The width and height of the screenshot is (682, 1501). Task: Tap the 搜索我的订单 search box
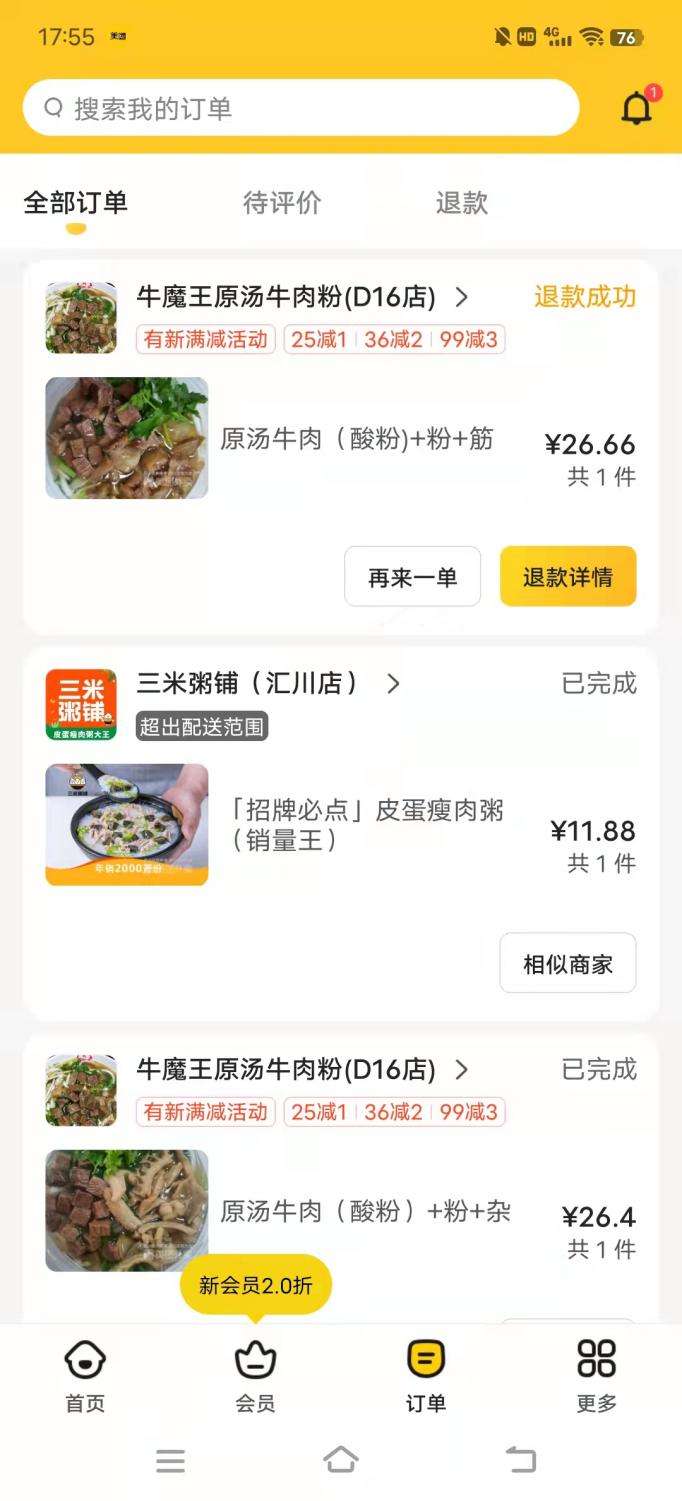click(x=300, y=108)
